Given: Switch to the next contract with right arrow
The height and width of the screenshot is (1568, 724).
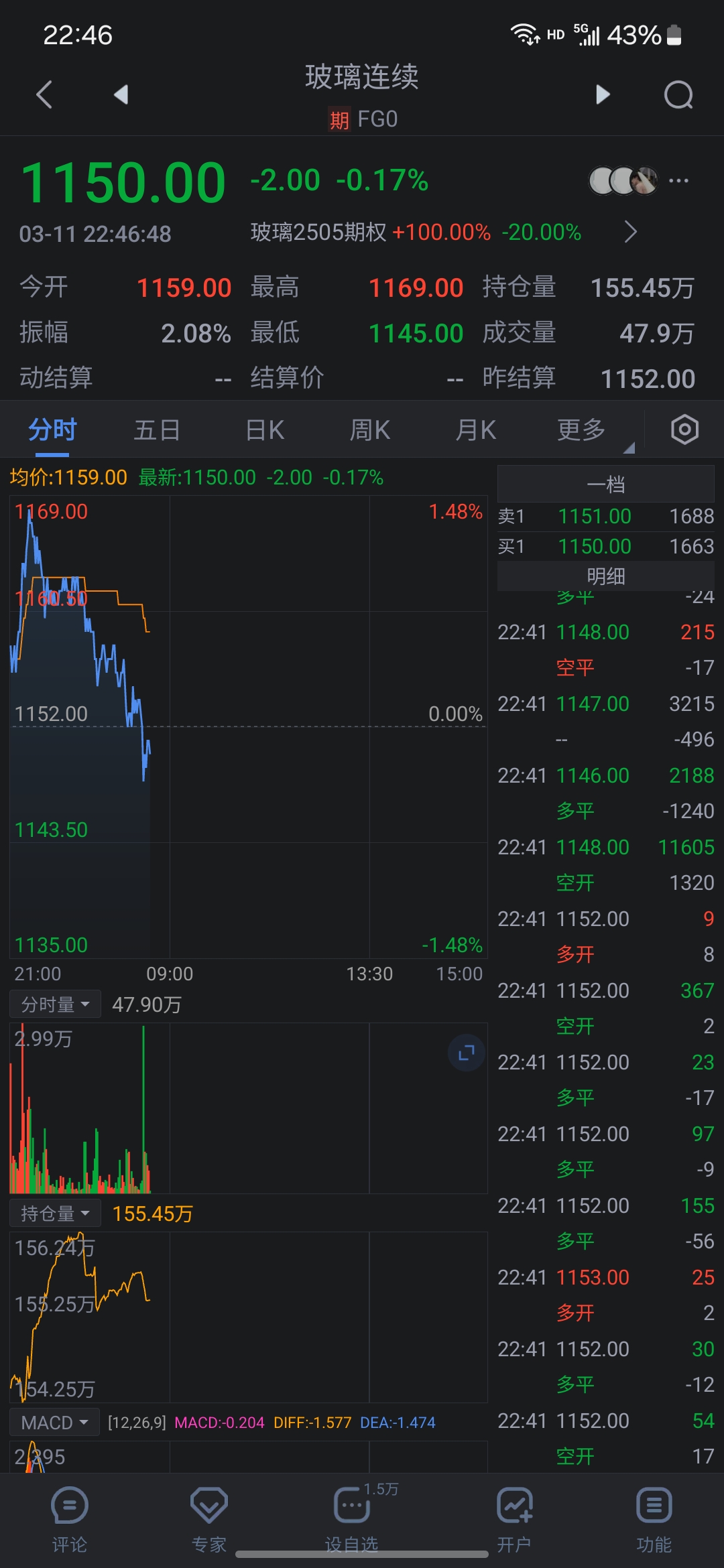Looking at the screenshot, I should 603,94.
